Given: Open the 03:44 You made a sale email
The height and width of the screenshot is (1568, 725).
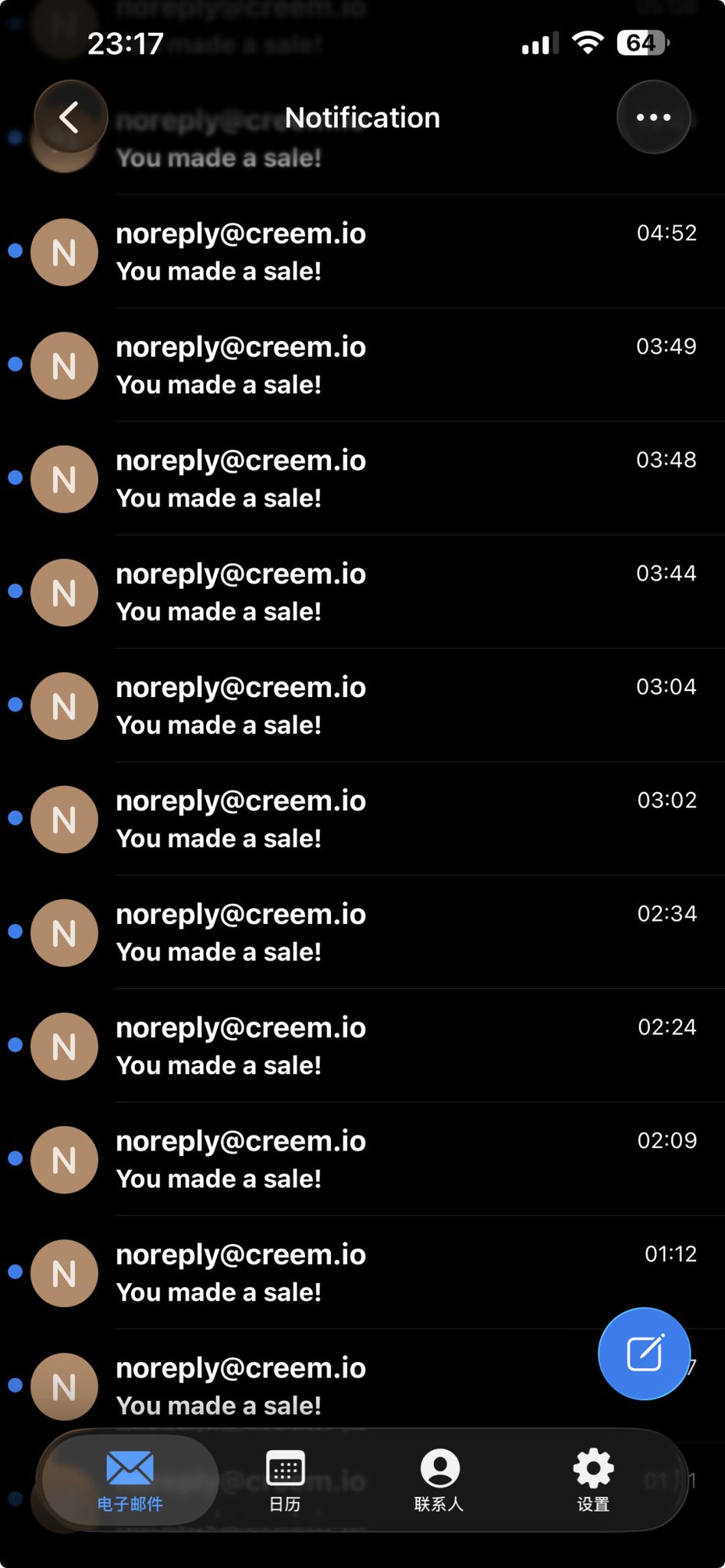Looking at the screenshot, I should coord(362,592).
